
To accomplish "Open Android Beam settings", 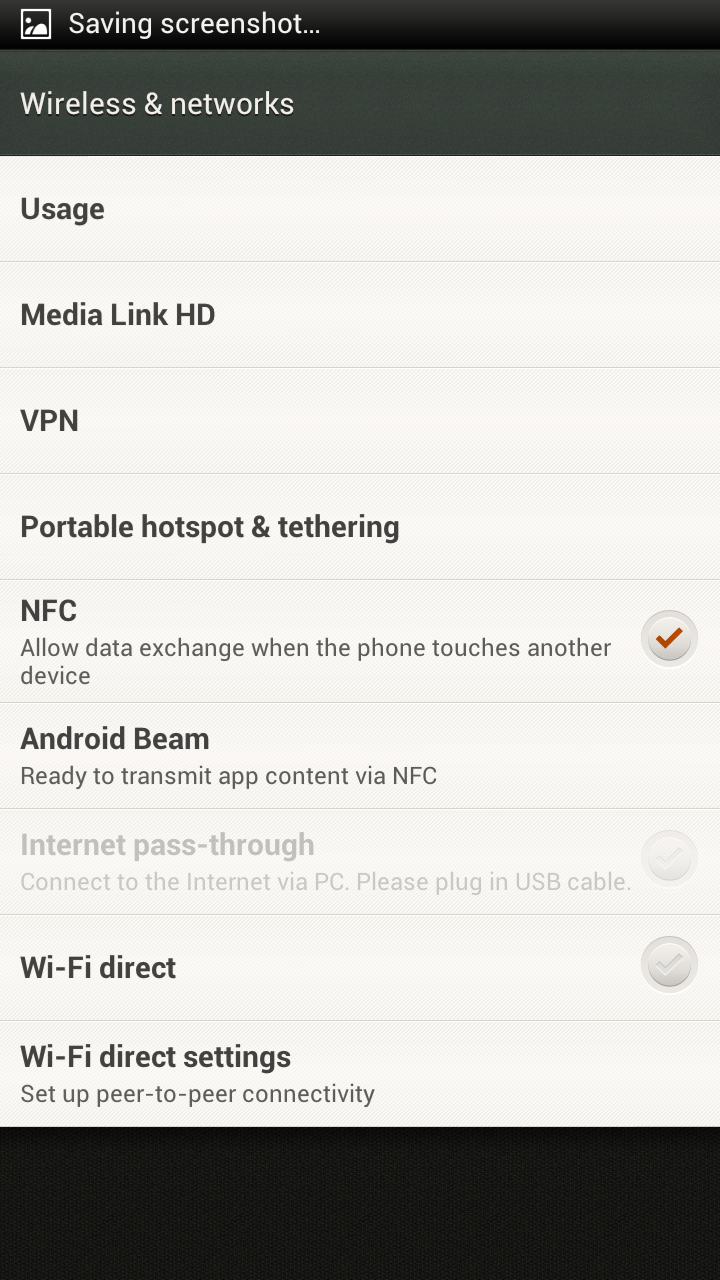I will 360,756.
